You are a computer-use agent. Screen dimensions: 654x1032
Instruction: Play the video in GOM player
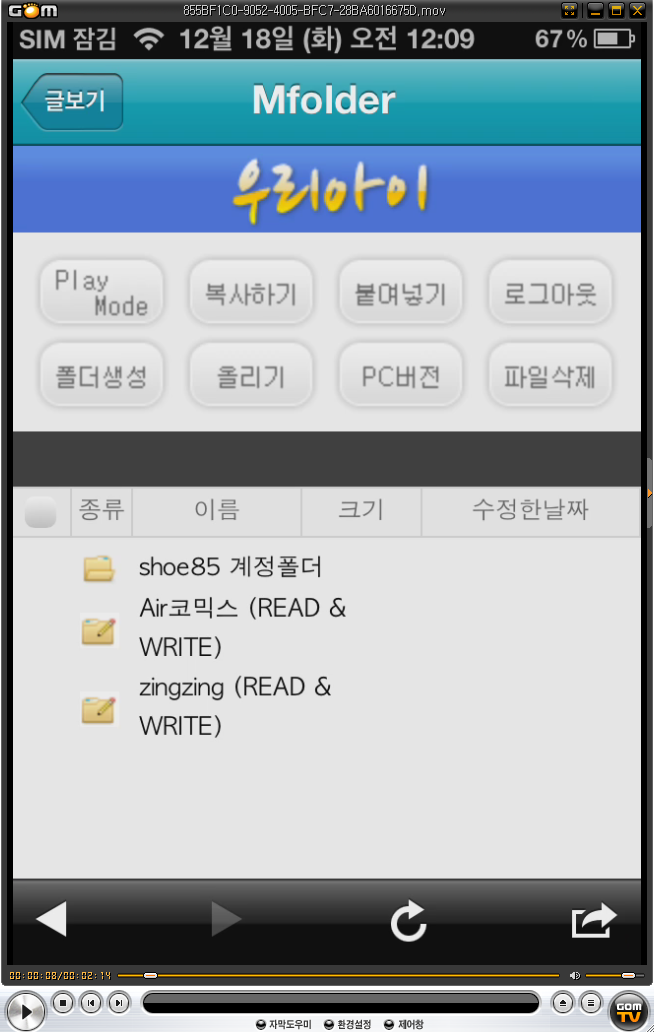(x=25, y=1009)
